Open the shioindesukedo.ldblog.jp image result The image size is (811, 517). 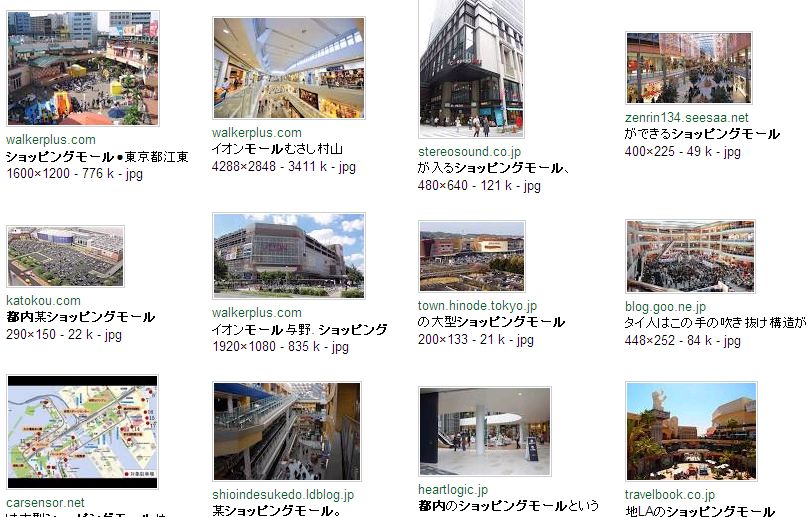(286, 431)
